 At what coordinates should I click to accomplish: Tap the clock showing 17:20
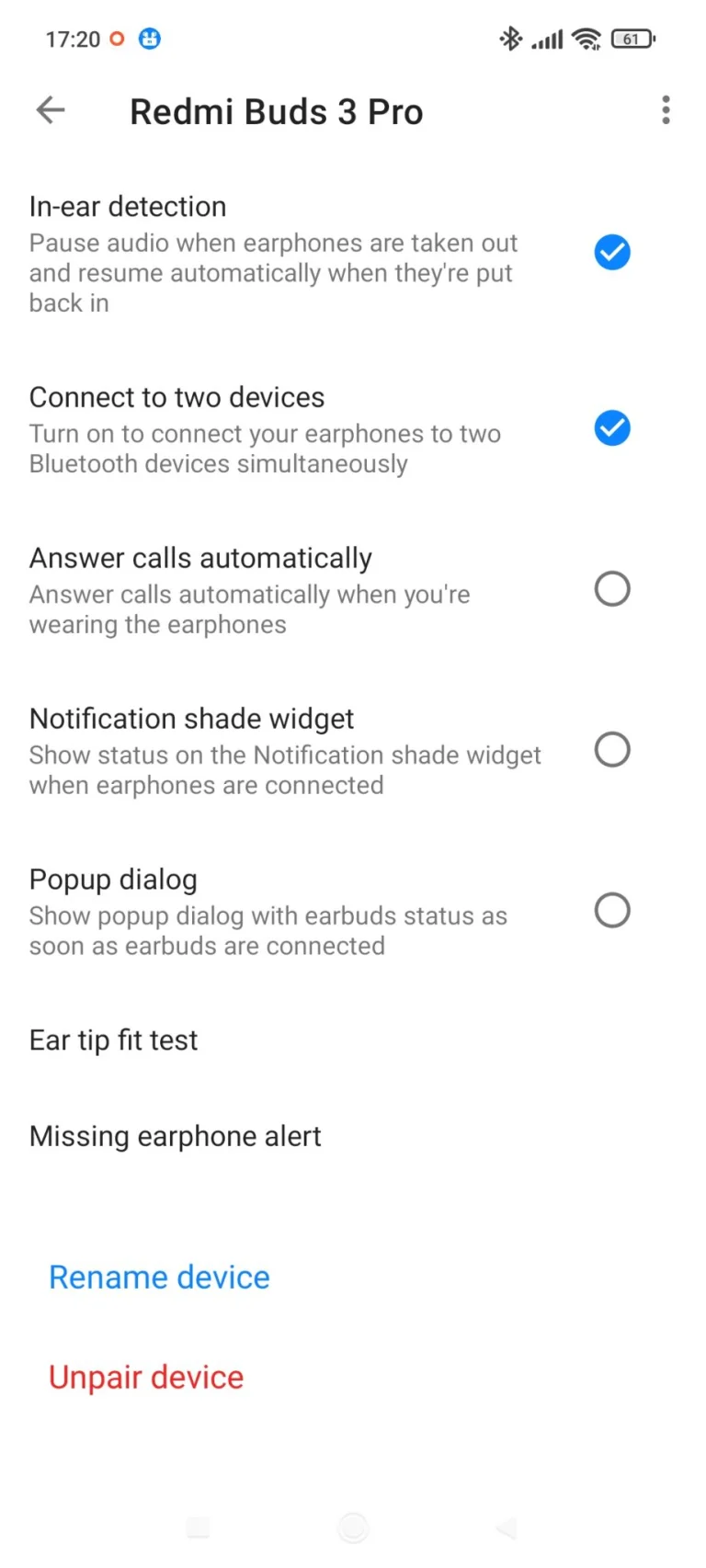[74, 39]
